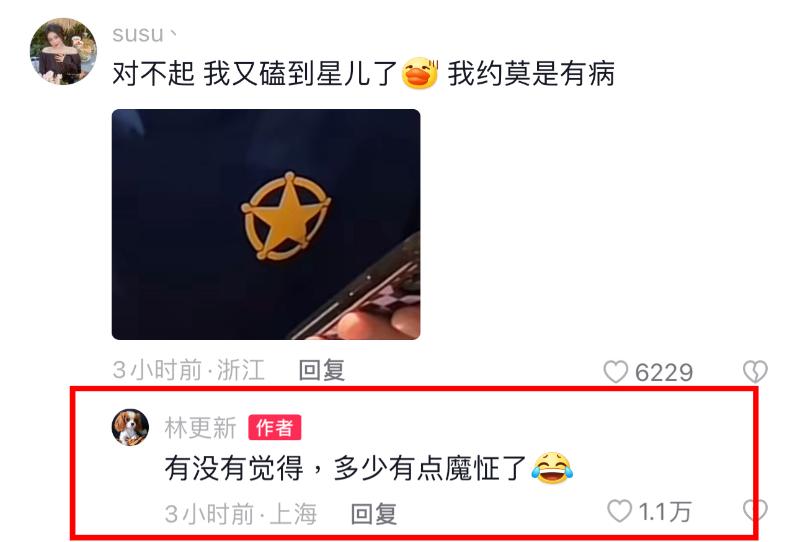Like 林更新's reply with 1.1万 likes
The height and width of the screenshot is (542, 800).
tap(620, 512)
